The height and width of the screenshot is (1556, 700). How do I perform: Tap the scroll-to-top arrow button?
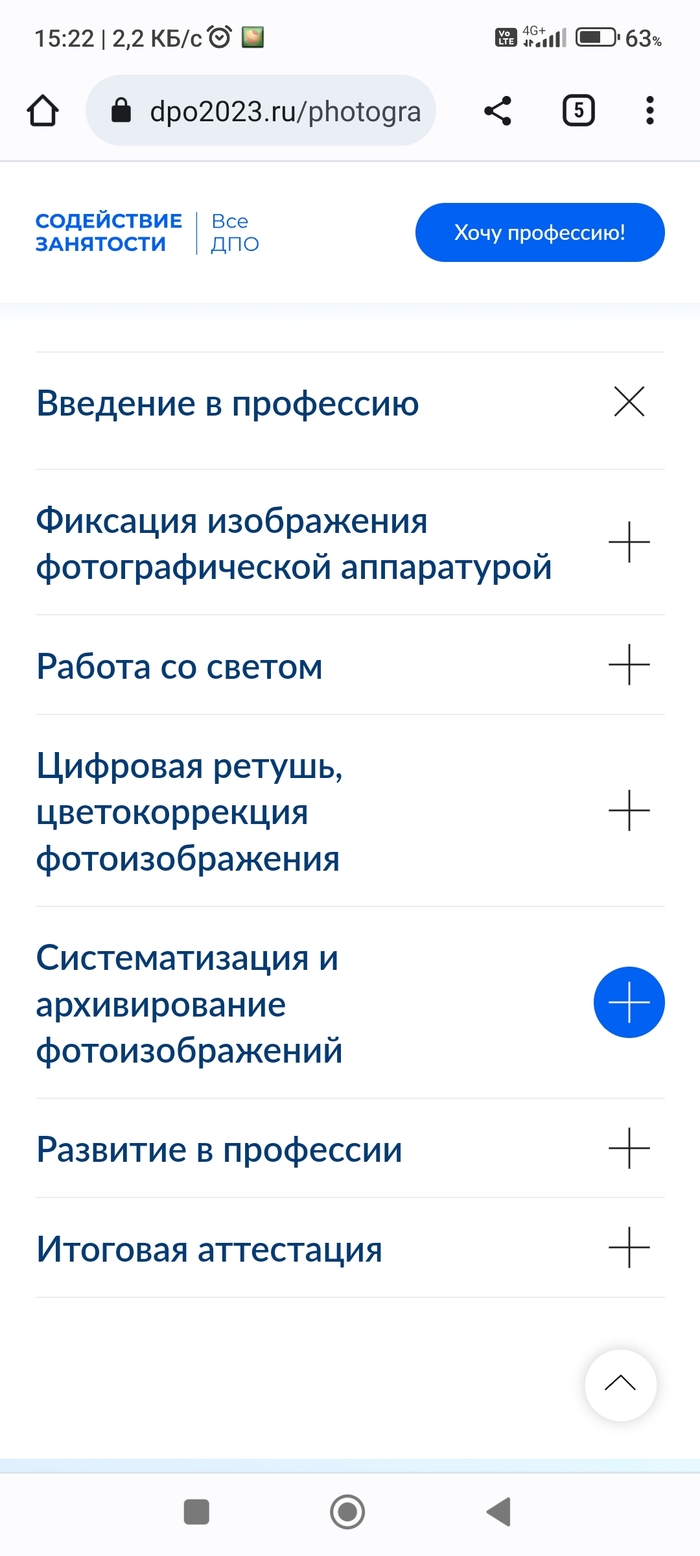(620, 1385)
